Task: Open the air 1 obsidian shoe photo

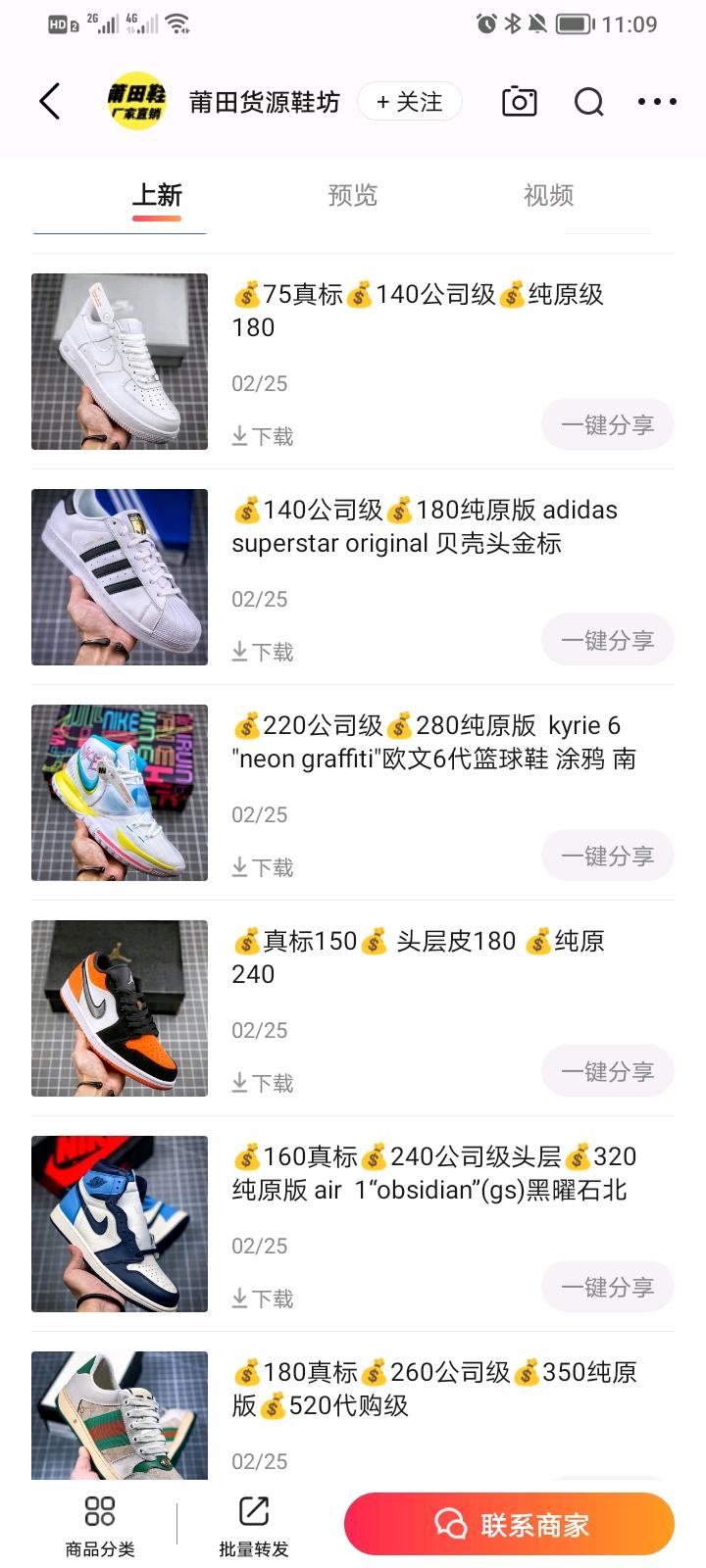Action: (x=120, y=1224)
